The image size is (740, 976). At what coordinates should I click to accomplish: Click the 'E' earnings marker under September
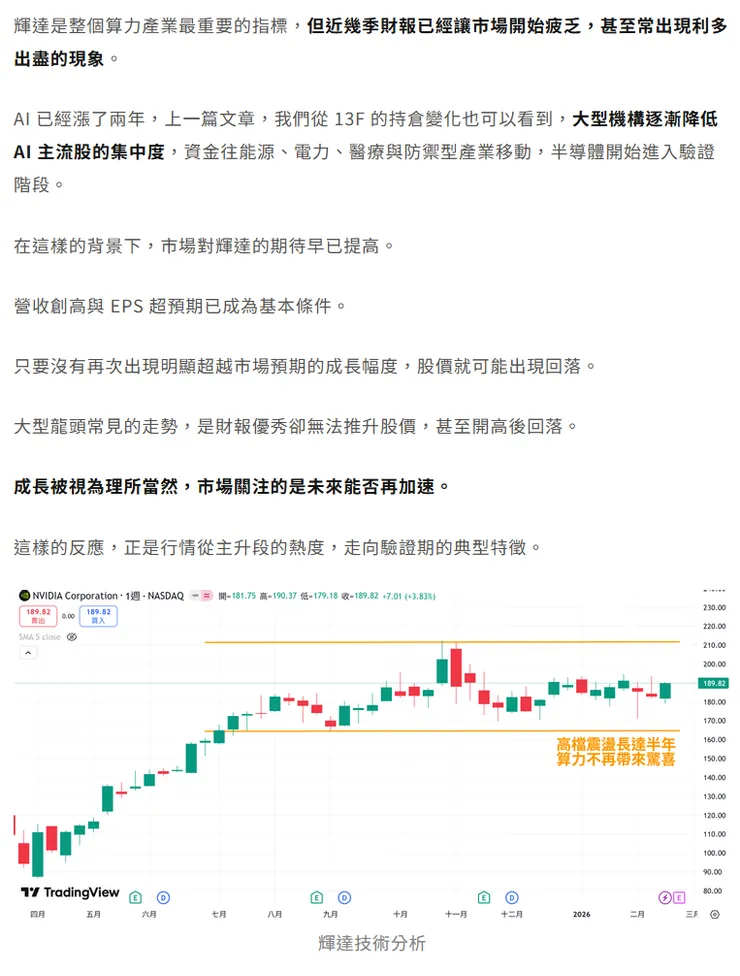click(x=317, y=898)
